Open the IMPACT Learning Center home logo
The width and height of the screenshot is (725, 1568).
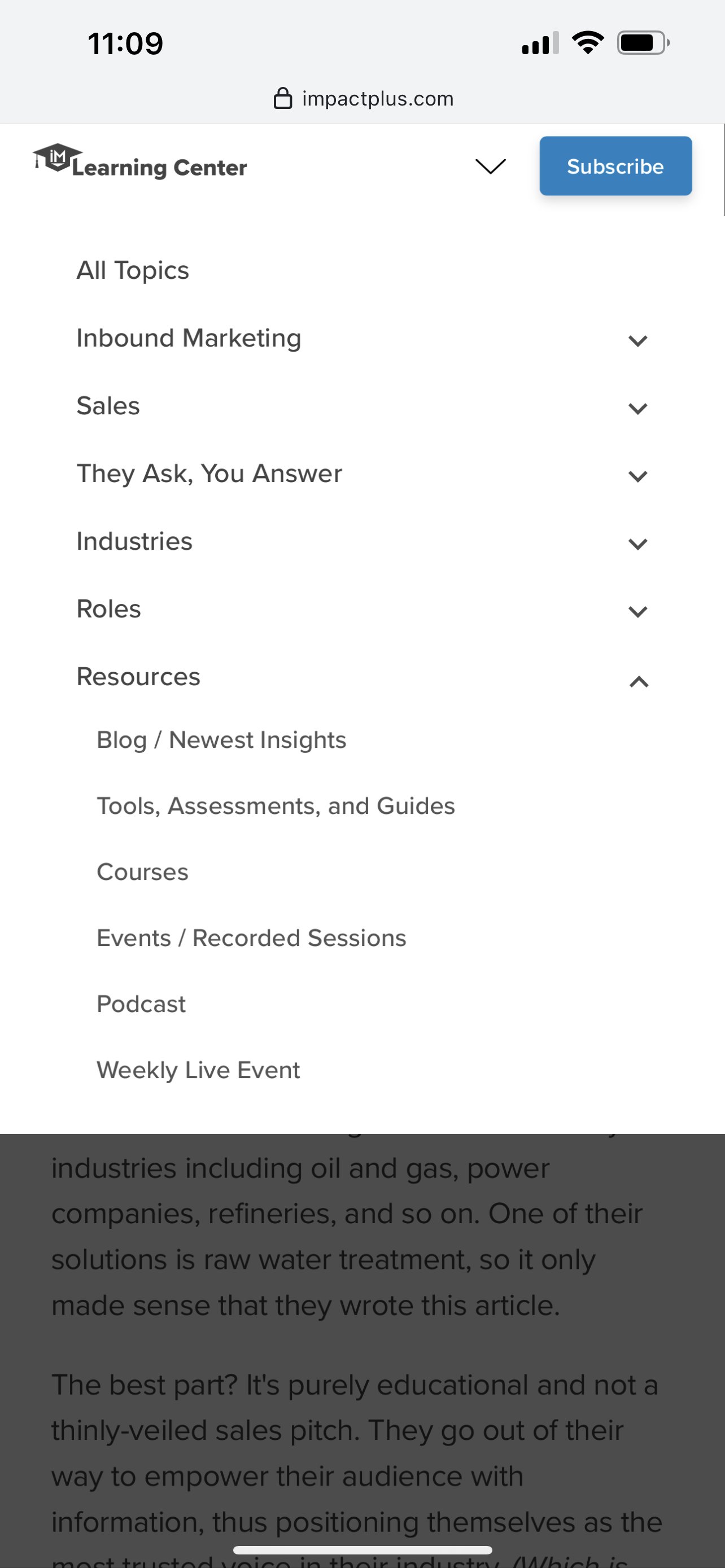[x=141, y=163]
